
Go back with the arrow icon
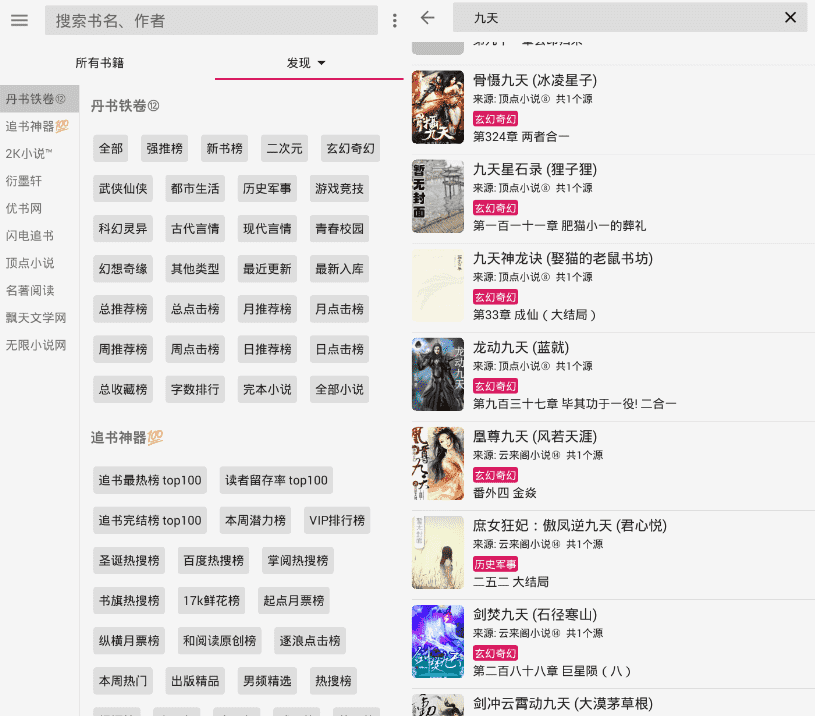coord(428,18)
